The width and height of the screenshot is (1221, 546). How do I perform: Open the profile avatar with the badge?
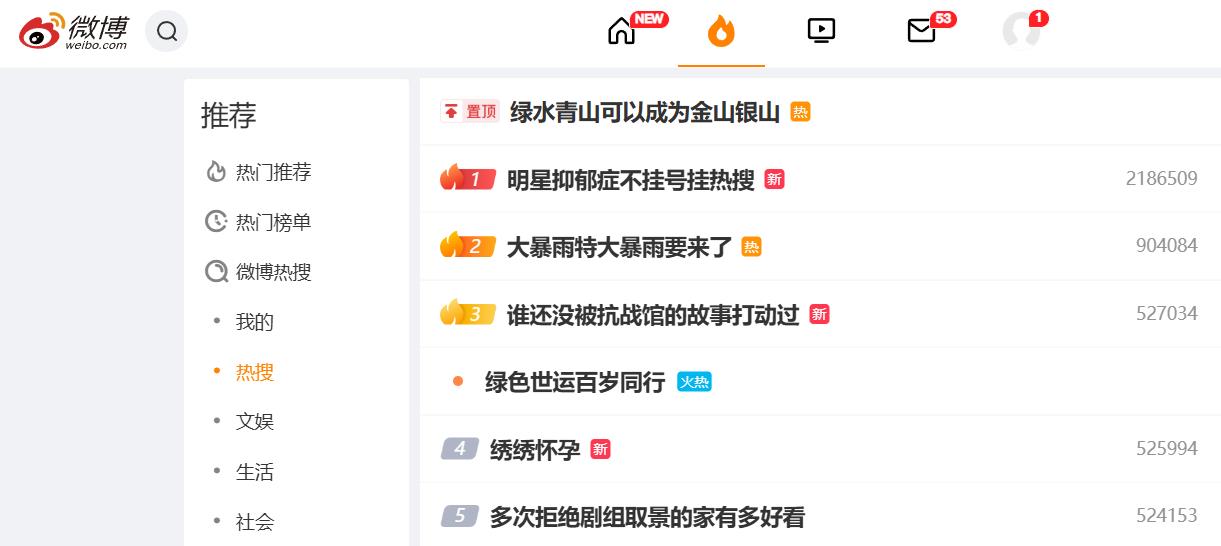[1021, 31]
